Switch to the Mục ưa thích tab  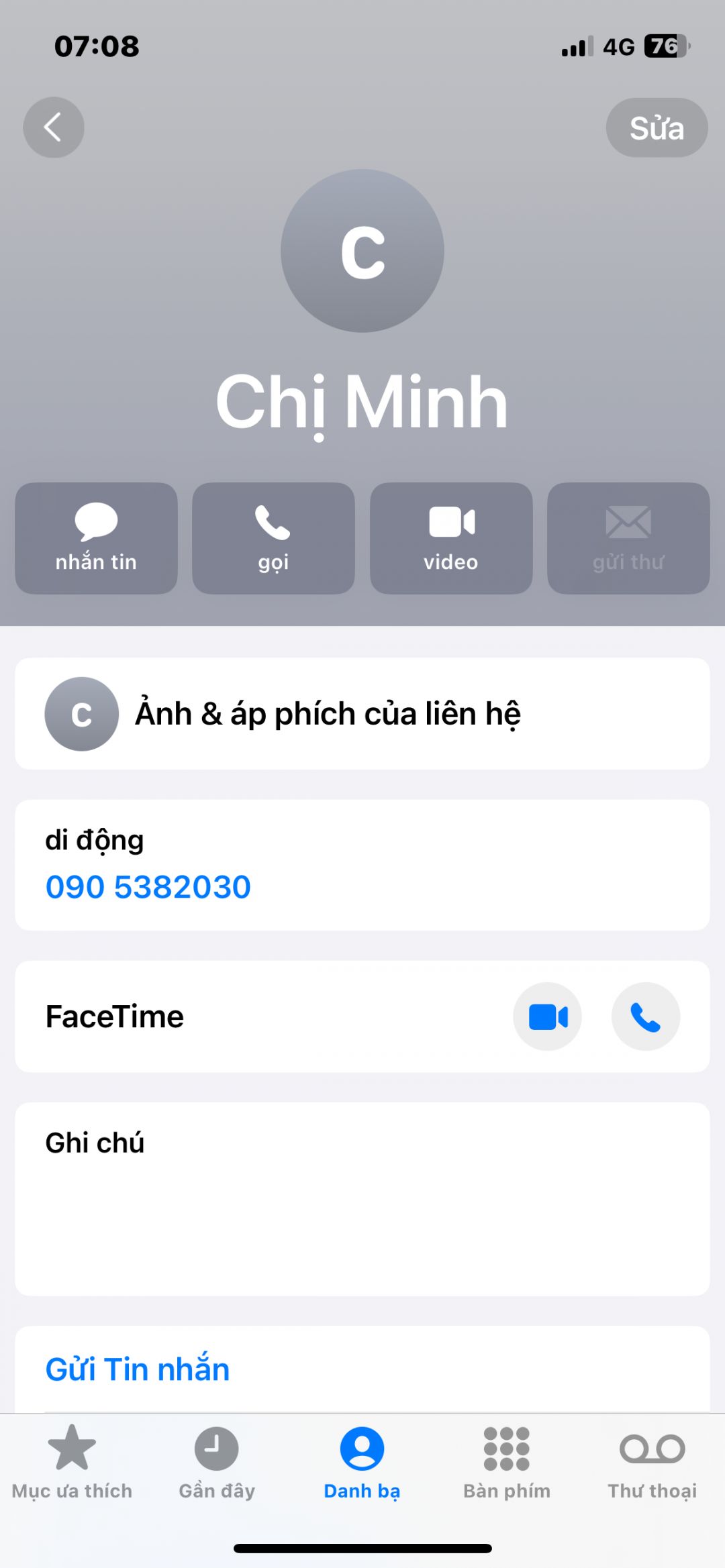pos(72,1463)
